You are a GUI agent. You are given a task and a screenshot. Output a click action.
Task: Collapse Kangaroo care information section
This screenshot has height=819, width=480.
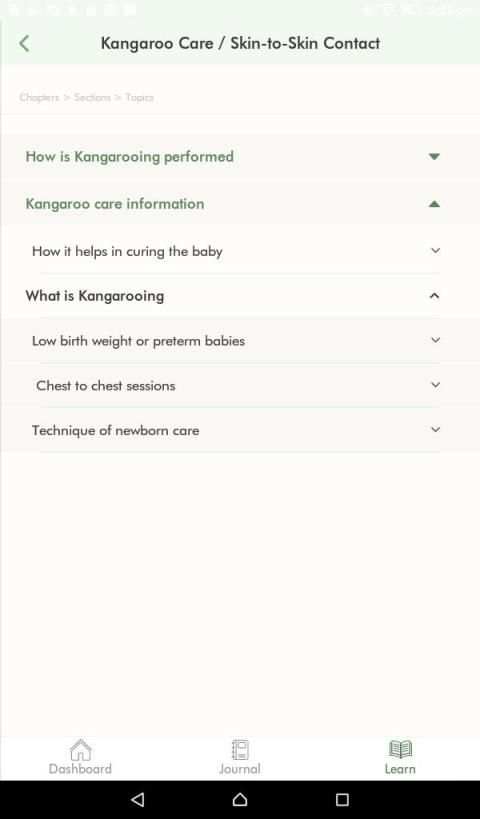tap(240, 204)
